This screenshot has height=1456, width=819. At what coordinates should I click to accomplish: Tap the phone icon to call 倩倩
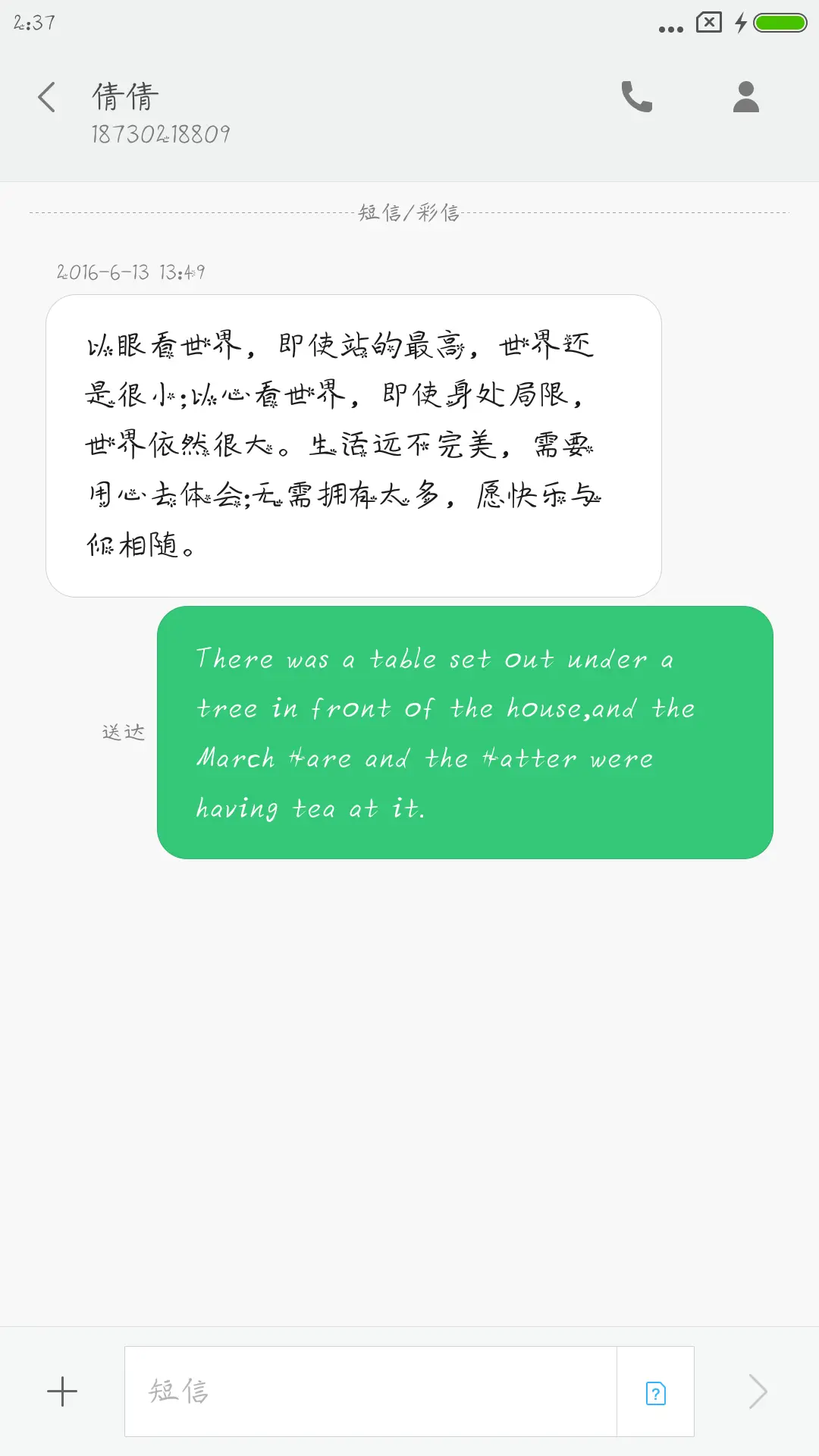(x=636, y=97)
